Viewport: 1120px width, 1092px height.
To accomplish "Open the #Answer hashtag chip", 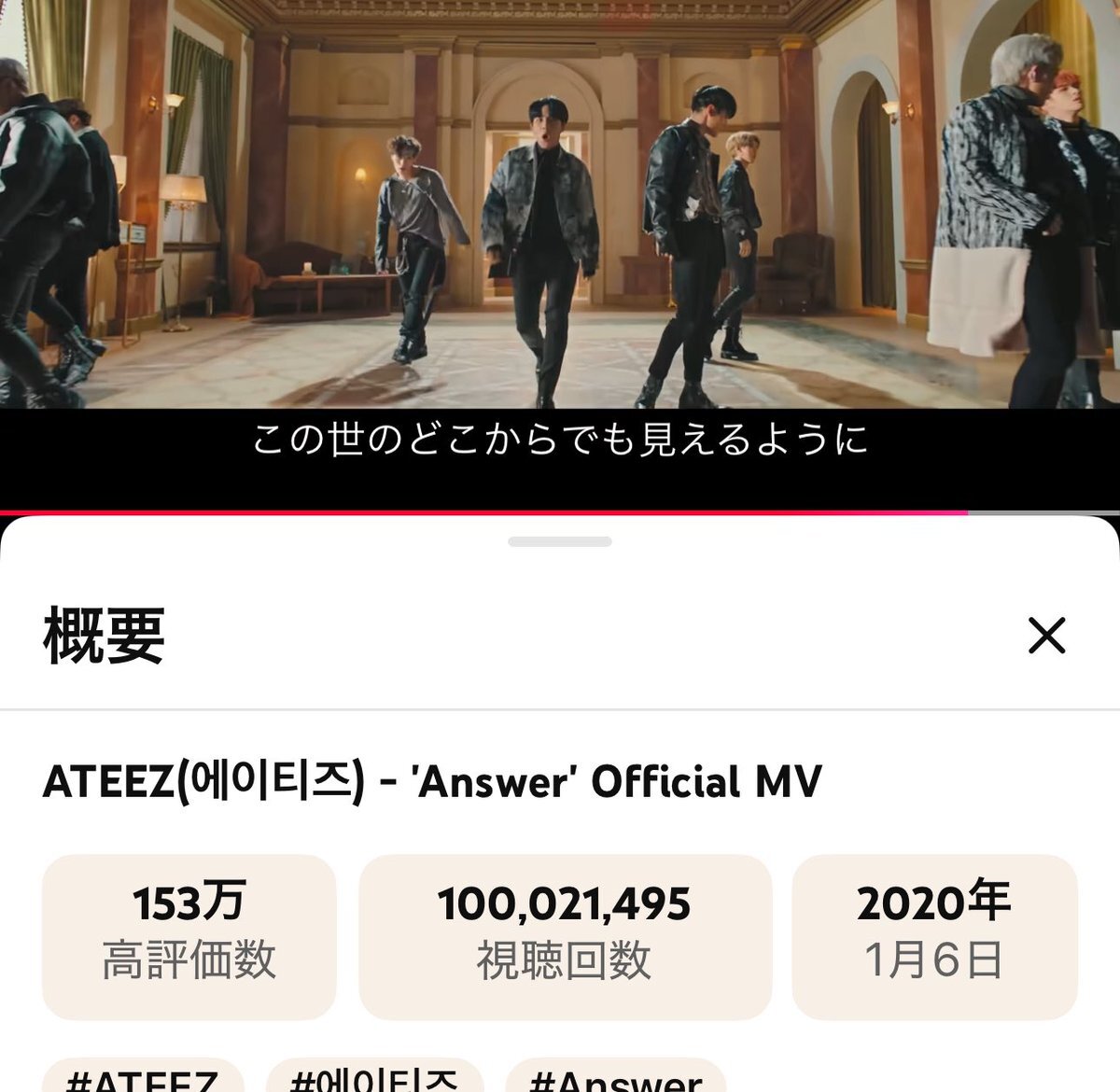I will tap(615, 1078).
